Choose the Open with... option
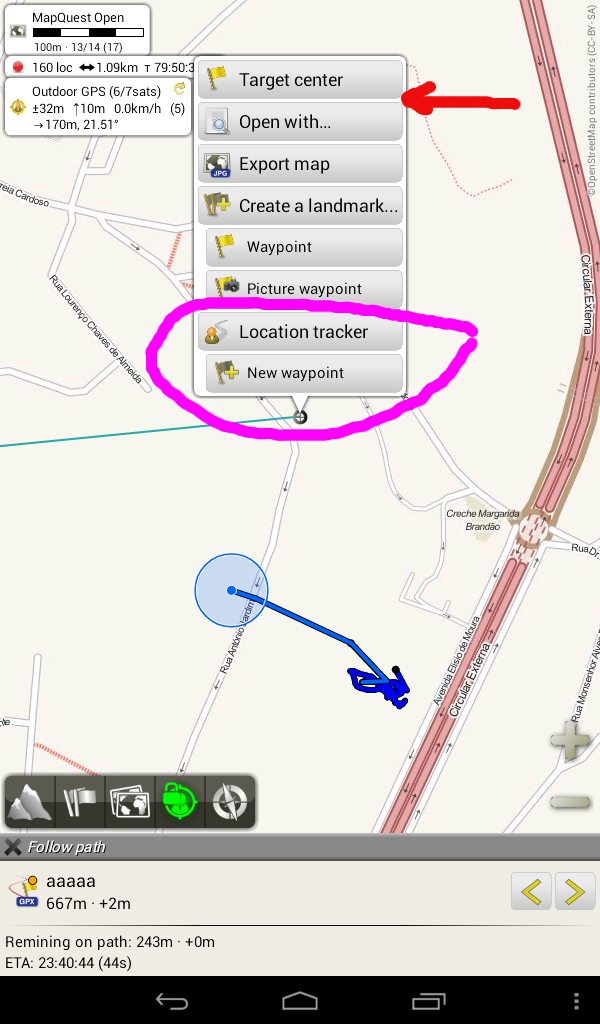 pos(300,122)
